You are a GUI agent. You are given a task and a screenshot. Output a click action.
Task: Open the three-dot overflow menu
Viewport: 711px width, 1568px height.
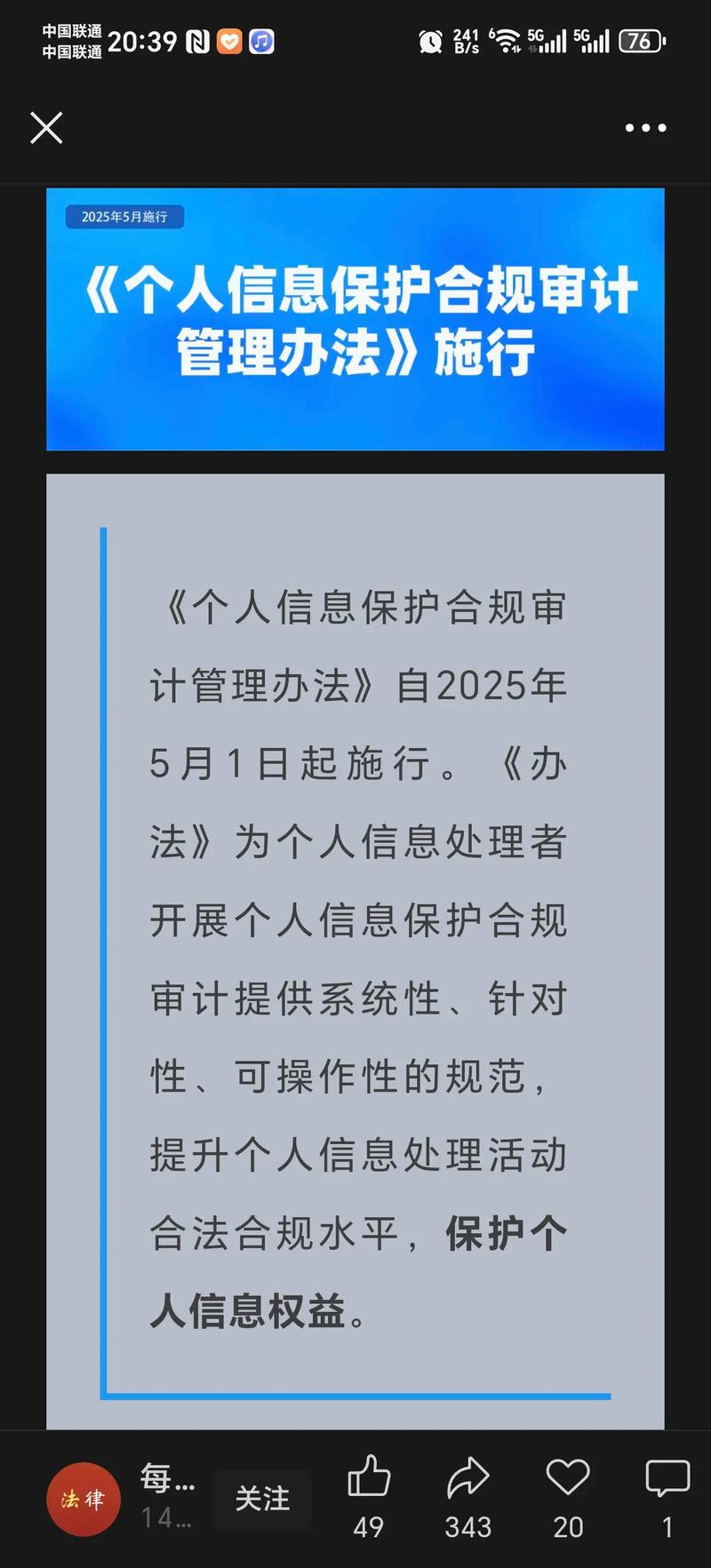(645, 128)
